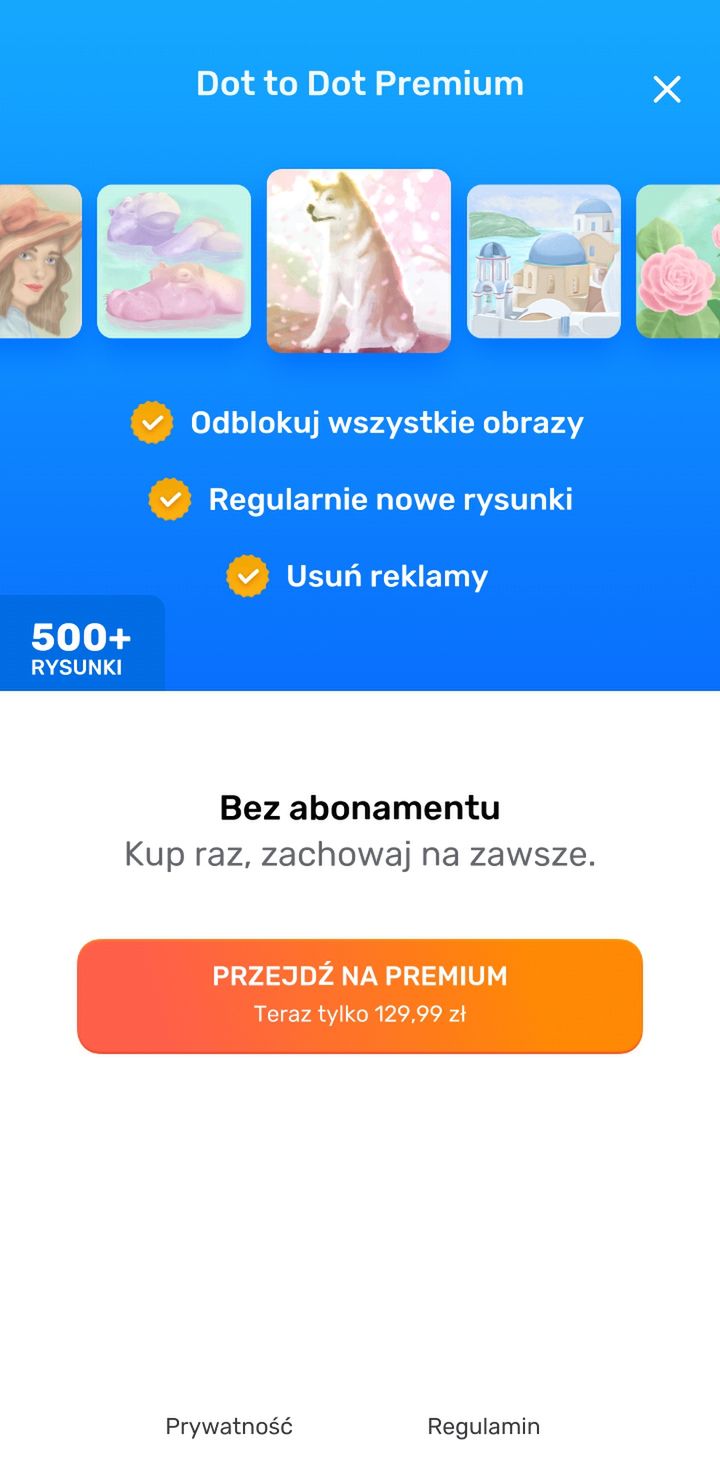720x1480 pixels.
Task: Open the Regulamin link
Action: (x=484, y=1426)
